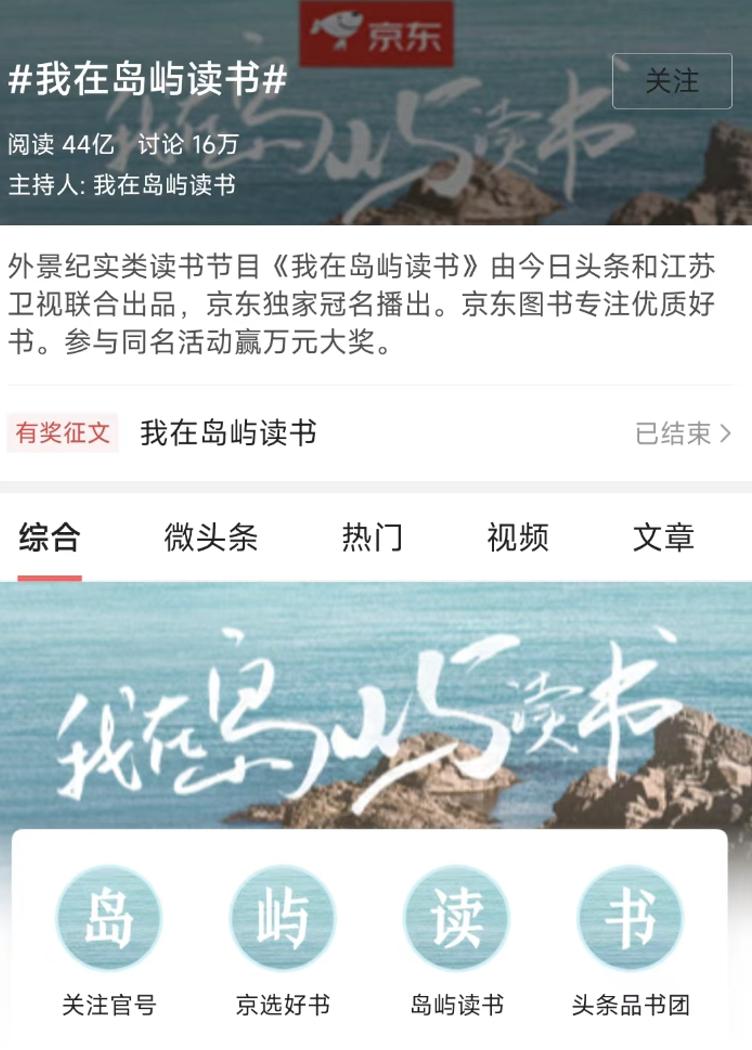Switch to the 微头条 tab
Viewport: 752px width, 1050px height.
(x=210, y=537)
